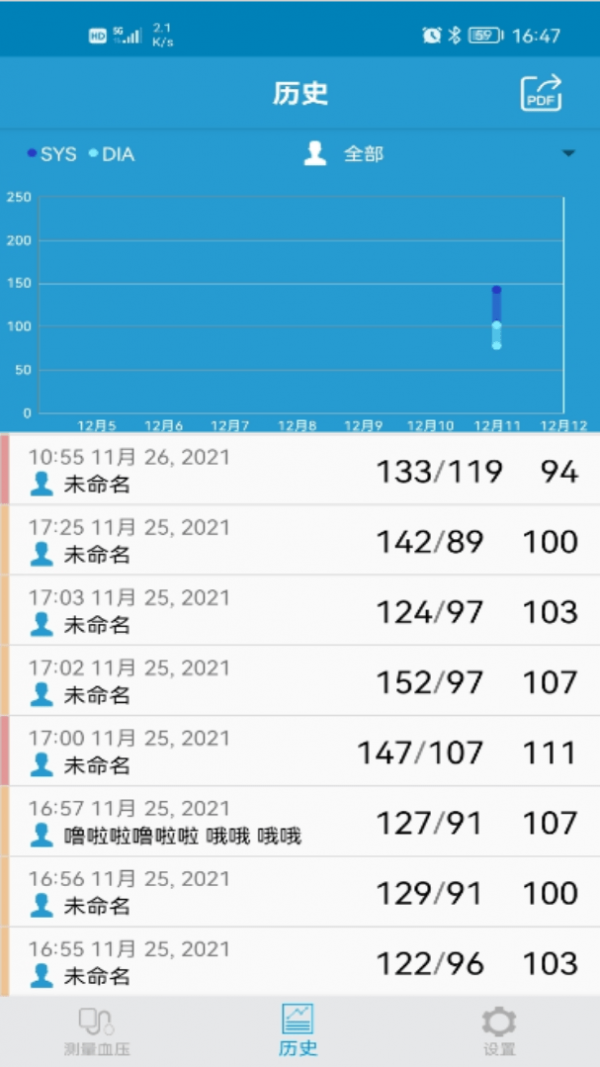Open the 16:55 record reading 122/96
Screen dimensions: 600x1067
pyautogui.click(x=300, y=962)
